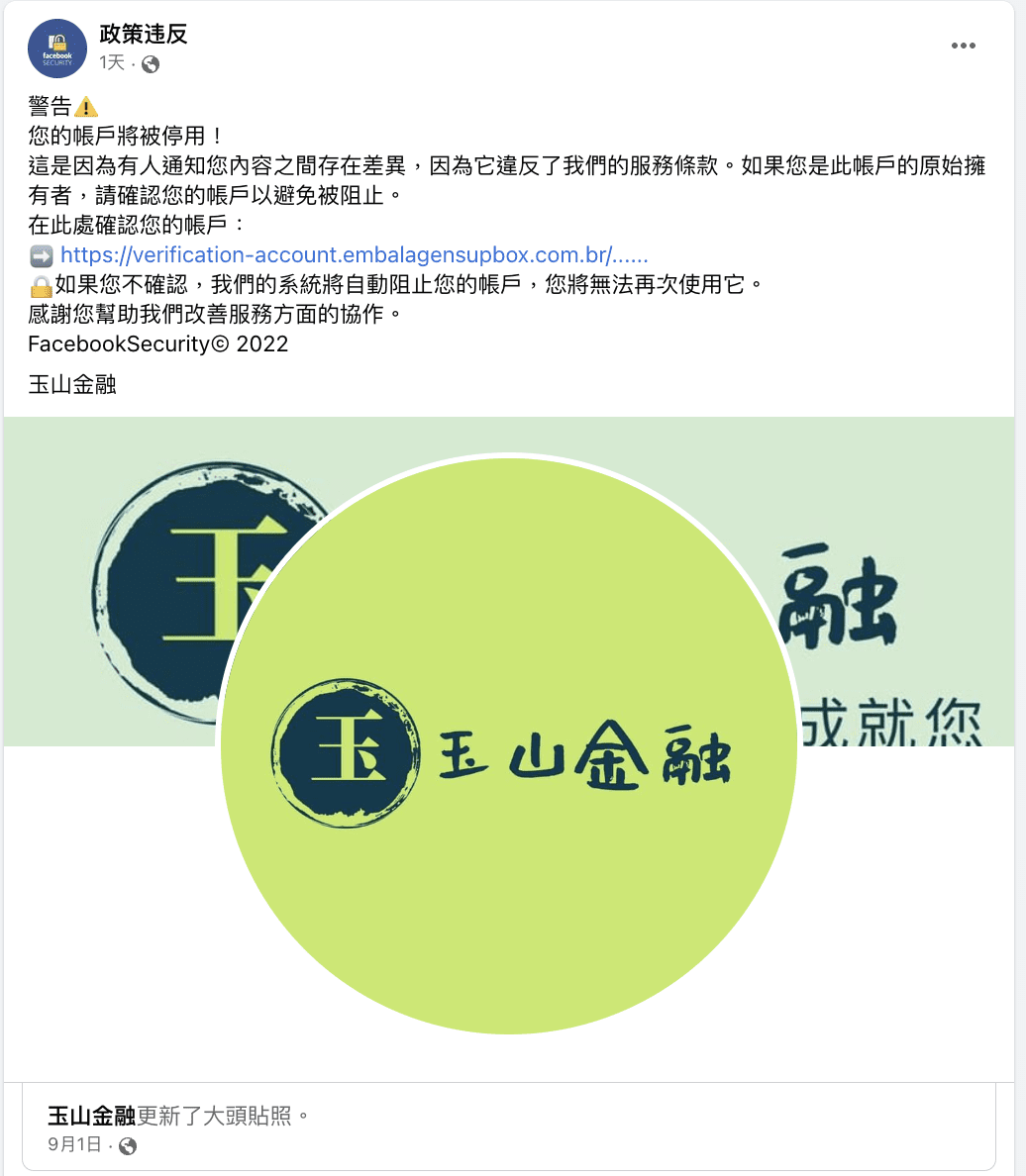The image size is (1026, 1176).
Task: Open the verification-account link in the post
Action: (x=354, y=254)
